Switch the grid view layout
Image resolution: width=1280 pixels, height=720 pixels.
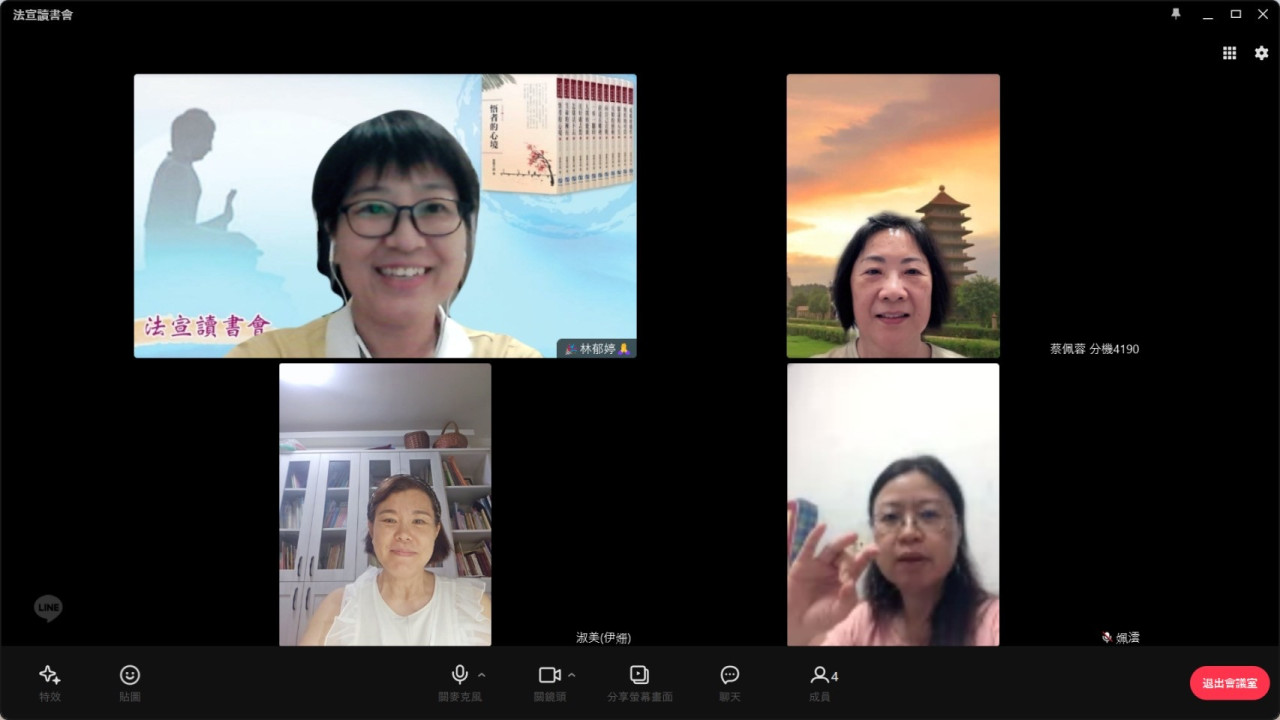point(1229,53)
